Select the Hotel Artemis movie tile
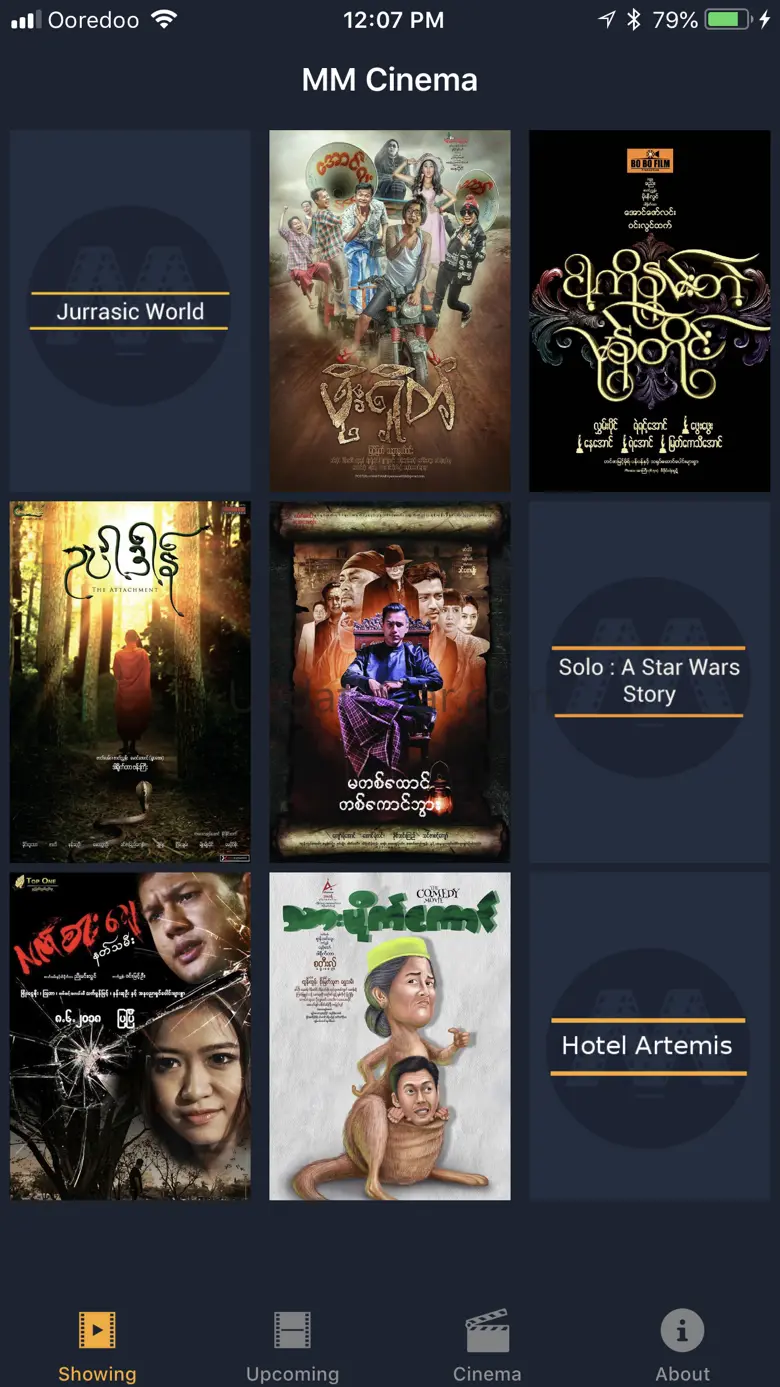This screenshot has width=780, height=1387. (x=649, y=1036)
